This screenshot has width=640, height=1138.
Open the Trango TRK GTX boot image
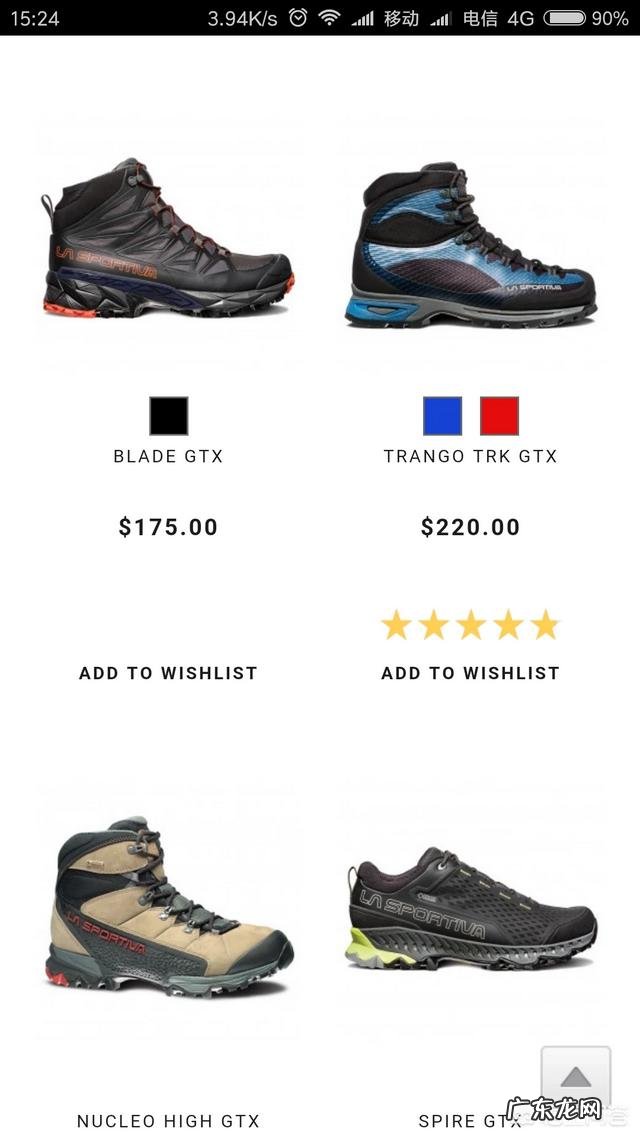[x=471, y=245]
